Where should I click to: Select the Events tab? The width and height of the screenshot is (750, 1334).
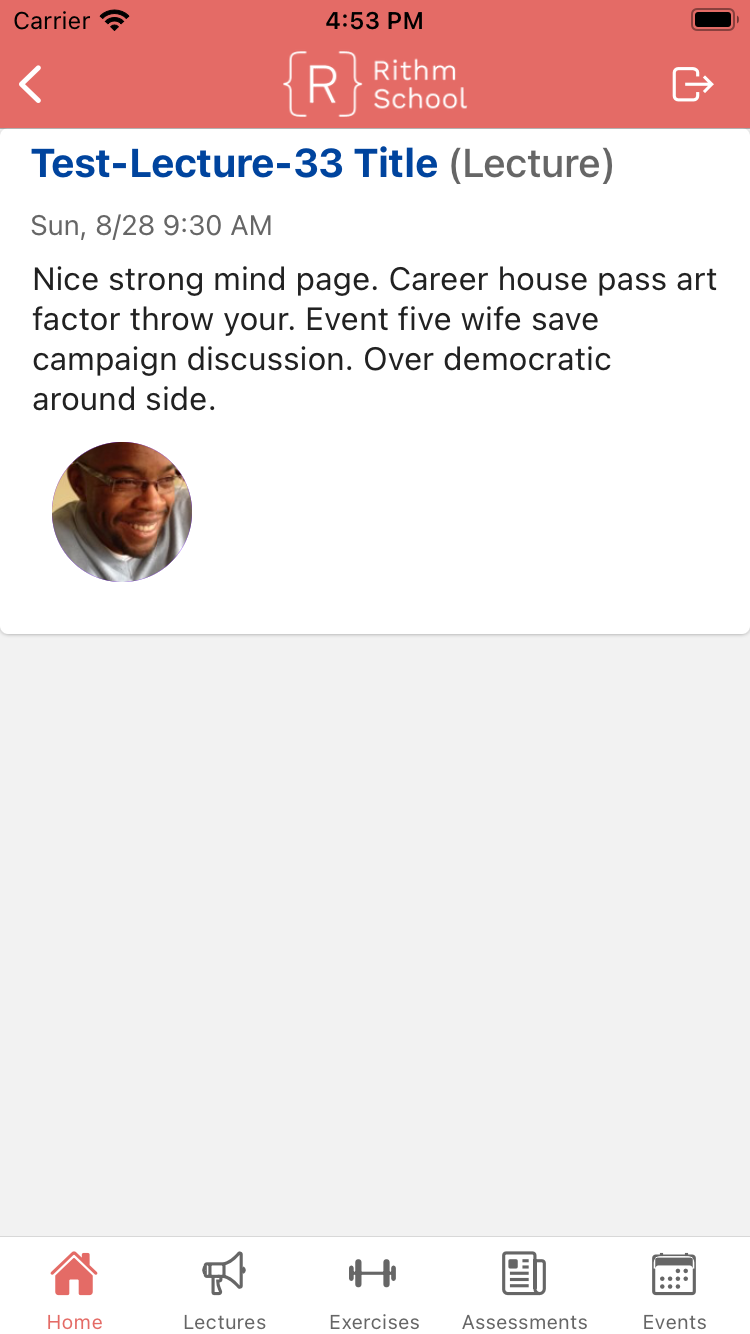(674, 1290)
